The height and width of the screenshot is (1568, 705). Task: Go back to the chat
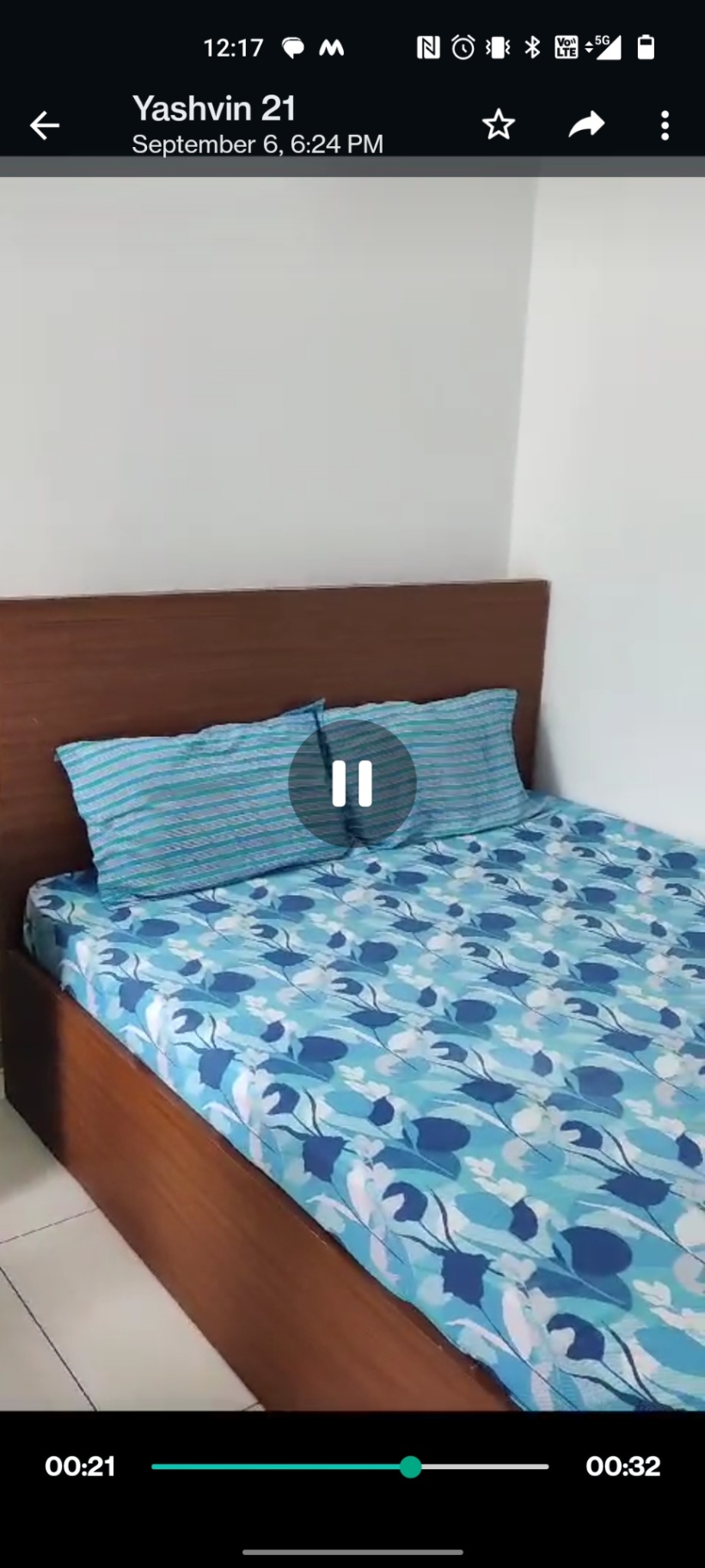pyautogui.click(x=45, y=126)
